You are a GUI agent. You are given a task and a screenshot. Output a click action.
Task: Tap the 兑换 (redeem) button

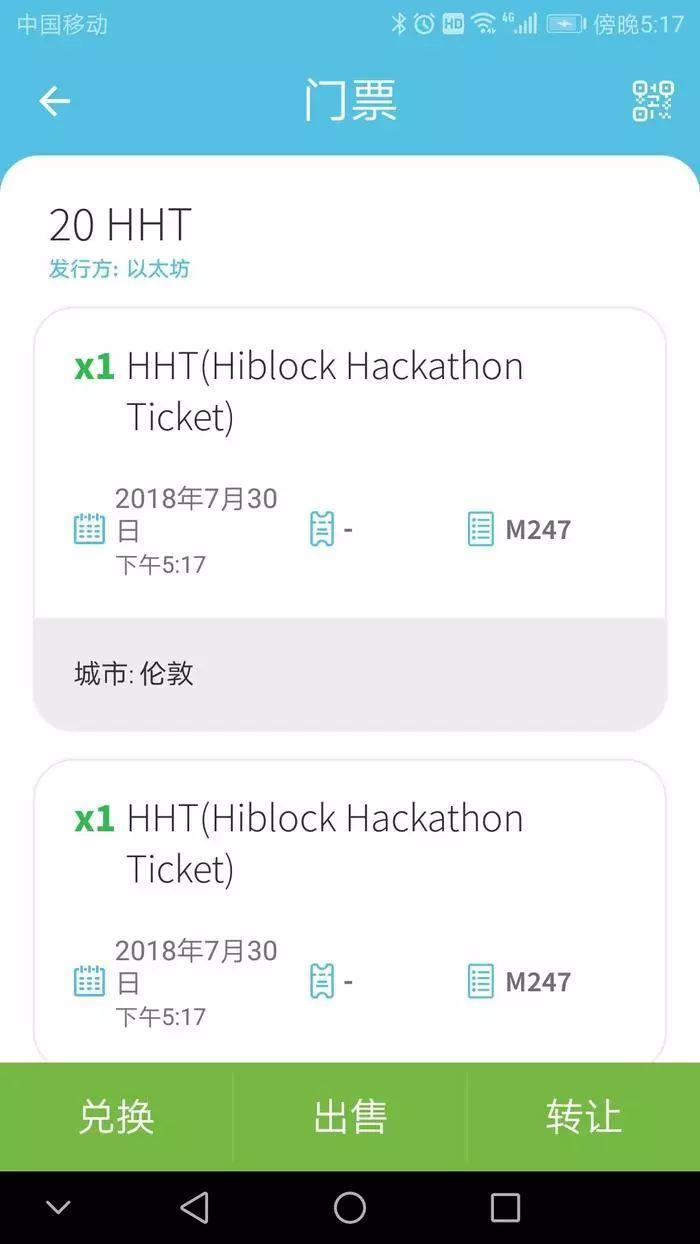[x=116, y=1117]
